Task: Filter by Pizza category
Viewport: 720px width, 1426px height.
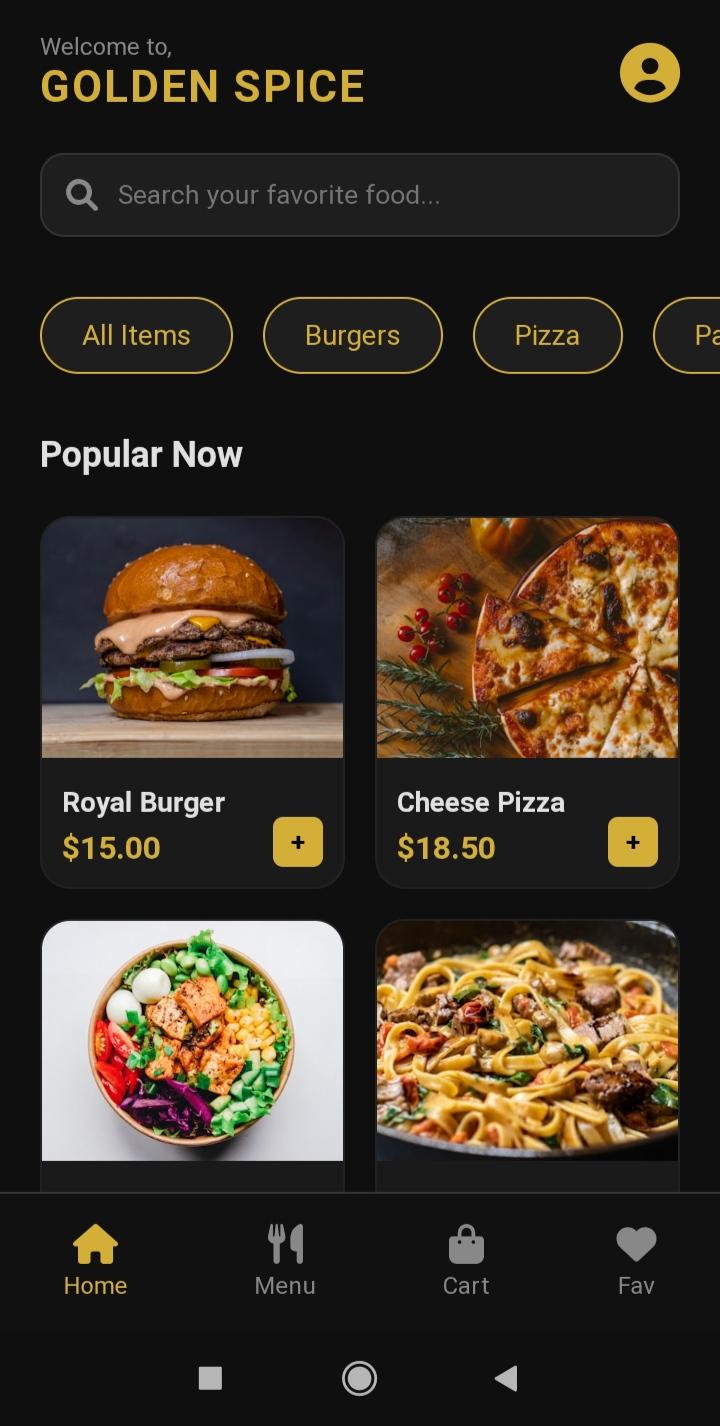Action: tap(547, 335)
